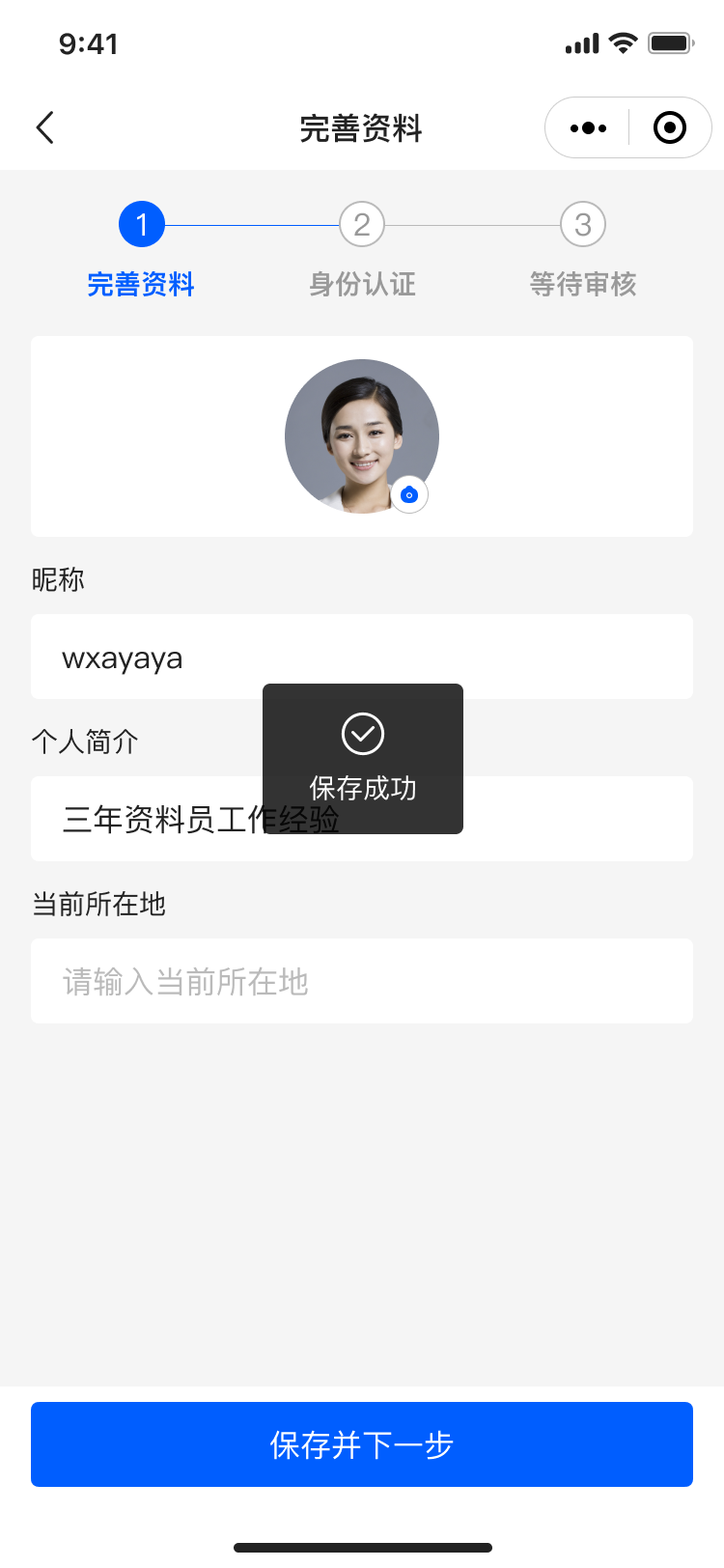Go back using the top-left arrow
Screen dimensions: 724x1568
(44, 127)
